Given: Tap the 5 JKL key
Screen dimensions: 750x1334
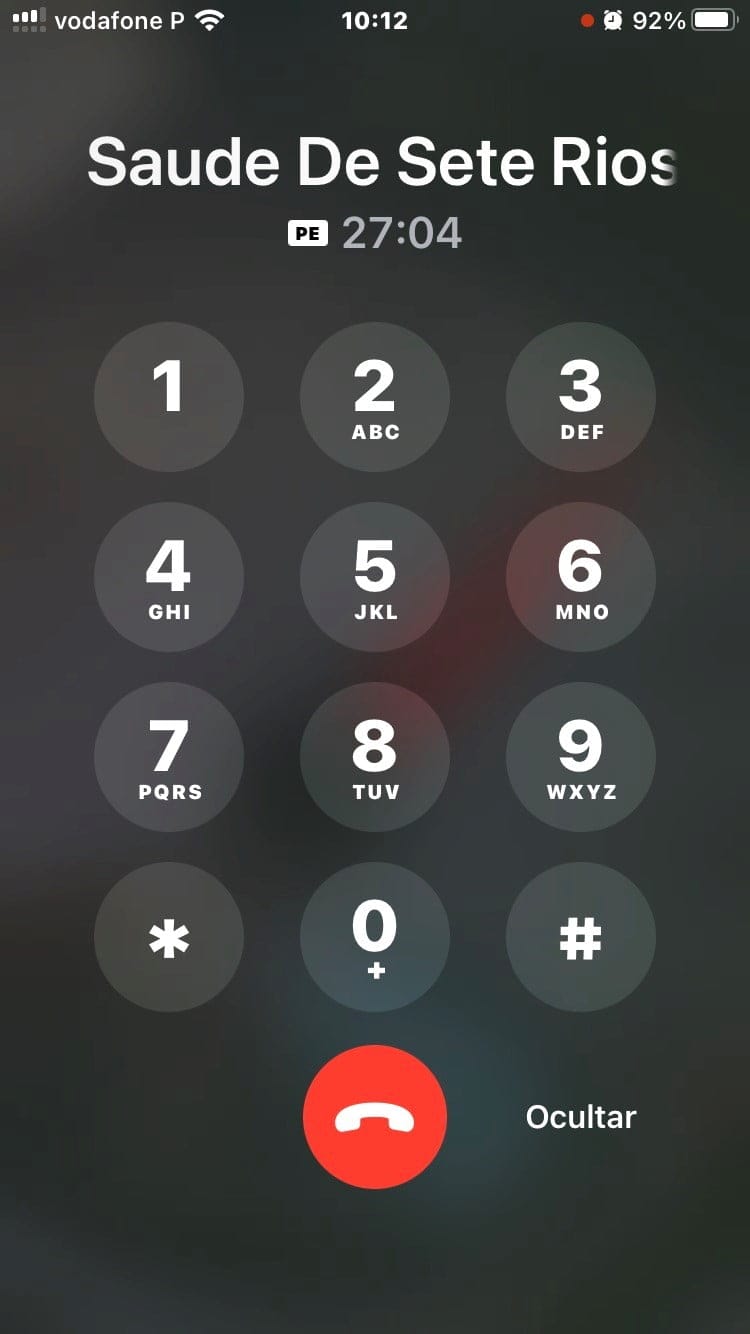Looking at the screenshot, I should coord(375,577).
